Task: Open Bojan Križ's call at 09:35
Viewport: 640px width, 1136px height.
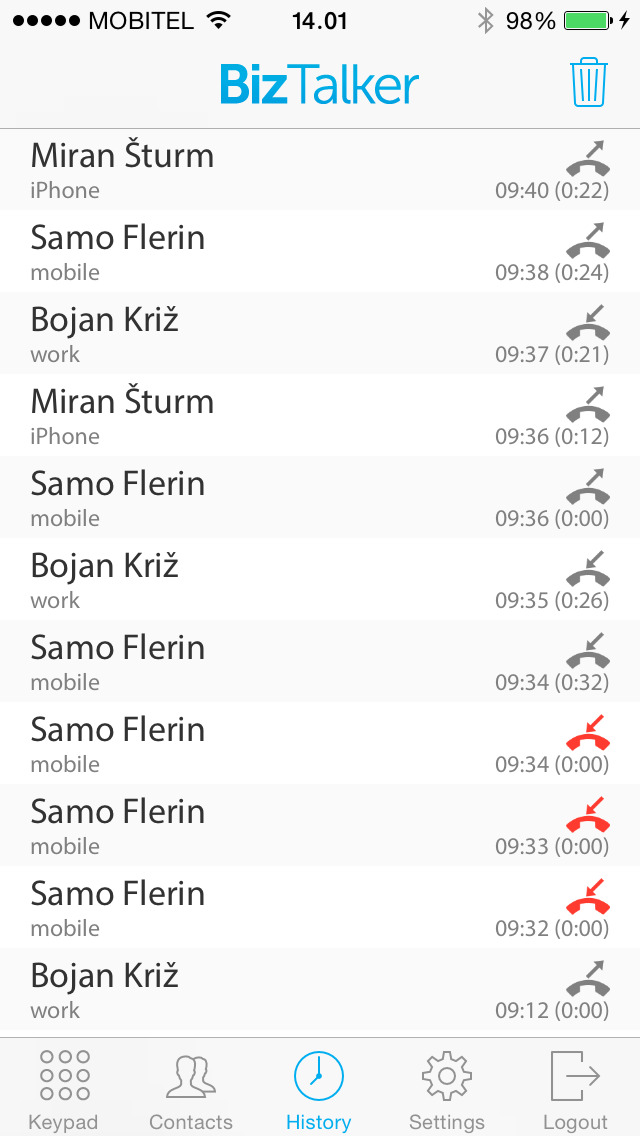Action: pos(320,579)
